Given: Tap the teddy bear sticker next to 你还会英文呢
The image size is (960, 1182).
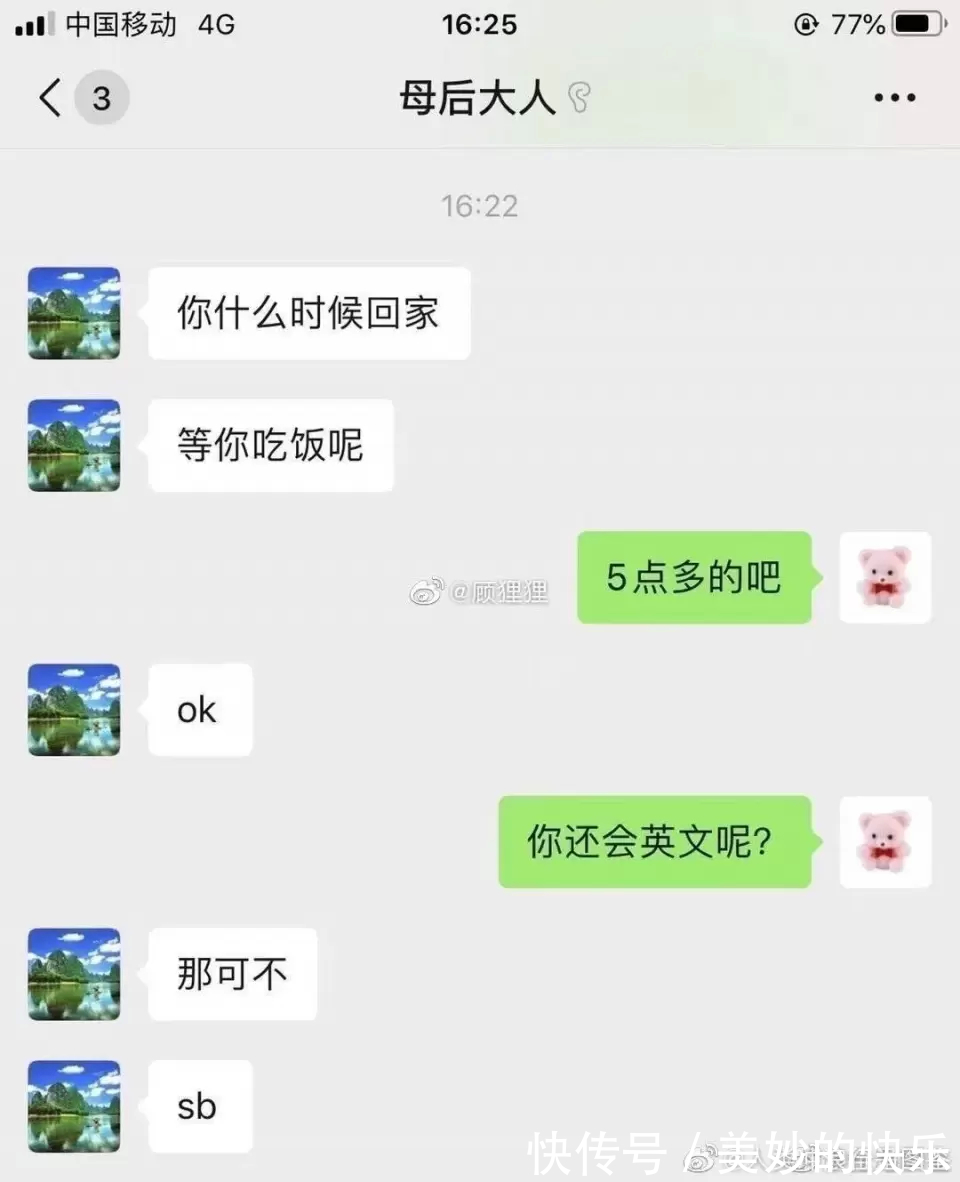Looking at the screenshot, I should click(x=885, y=843).
